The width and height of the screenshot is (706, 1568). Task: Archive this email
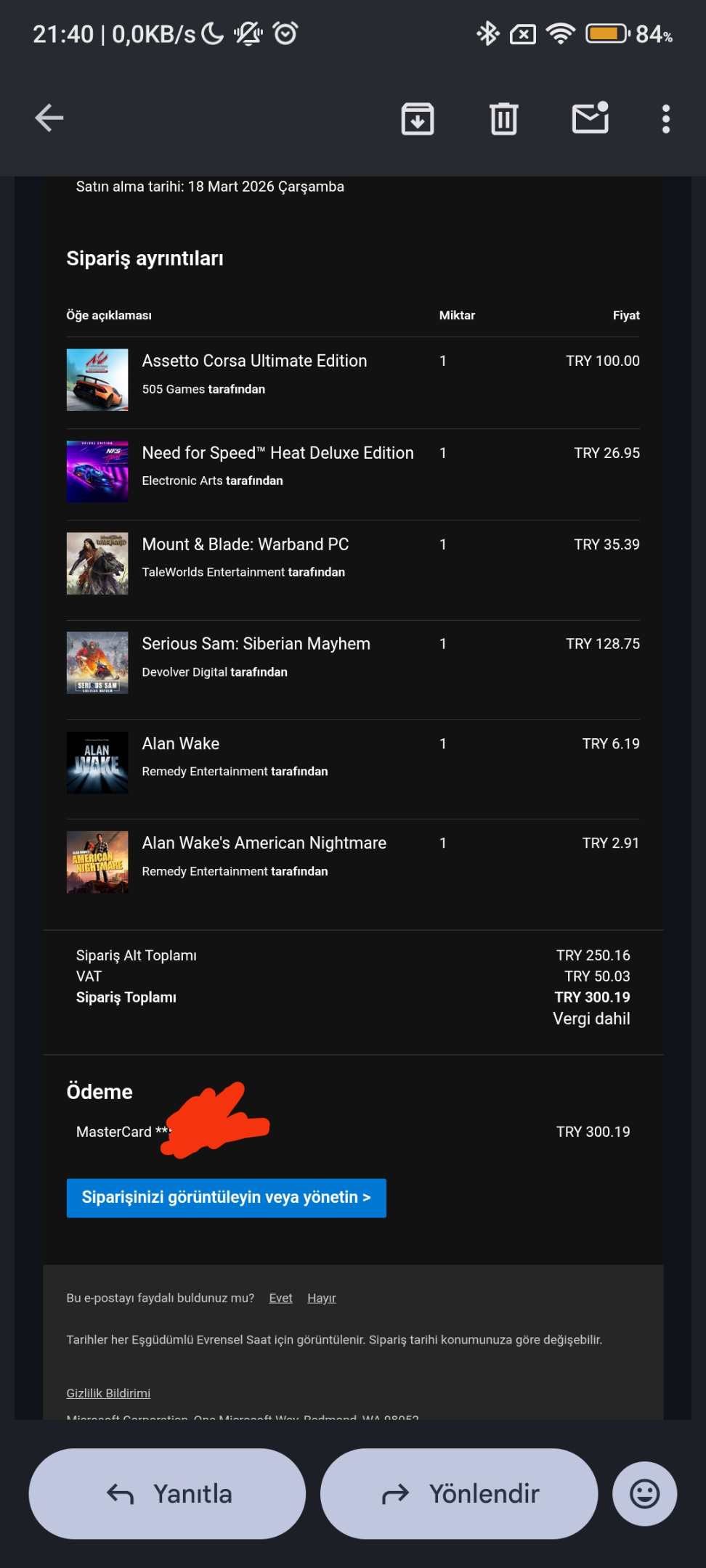(x=418, y=118)
